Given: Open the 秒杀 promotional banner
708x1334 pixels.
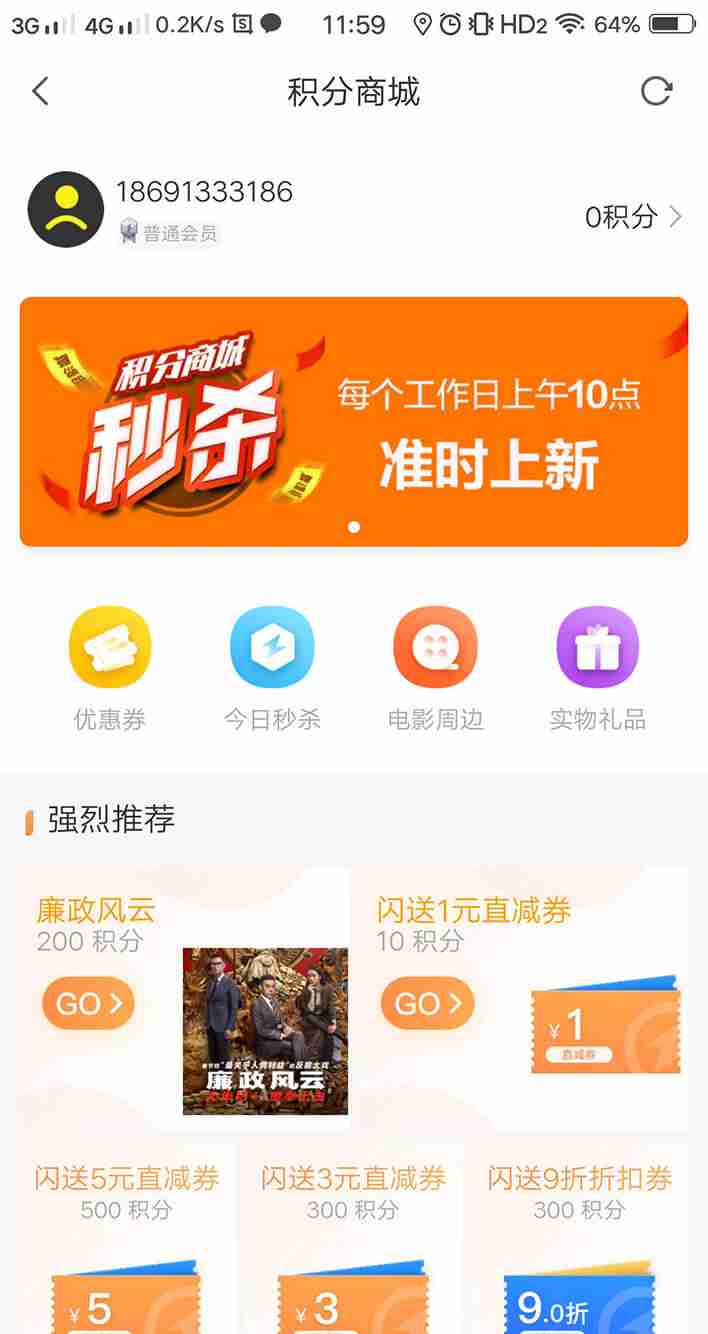Looking at the screenshot, I should pos(354,421).
